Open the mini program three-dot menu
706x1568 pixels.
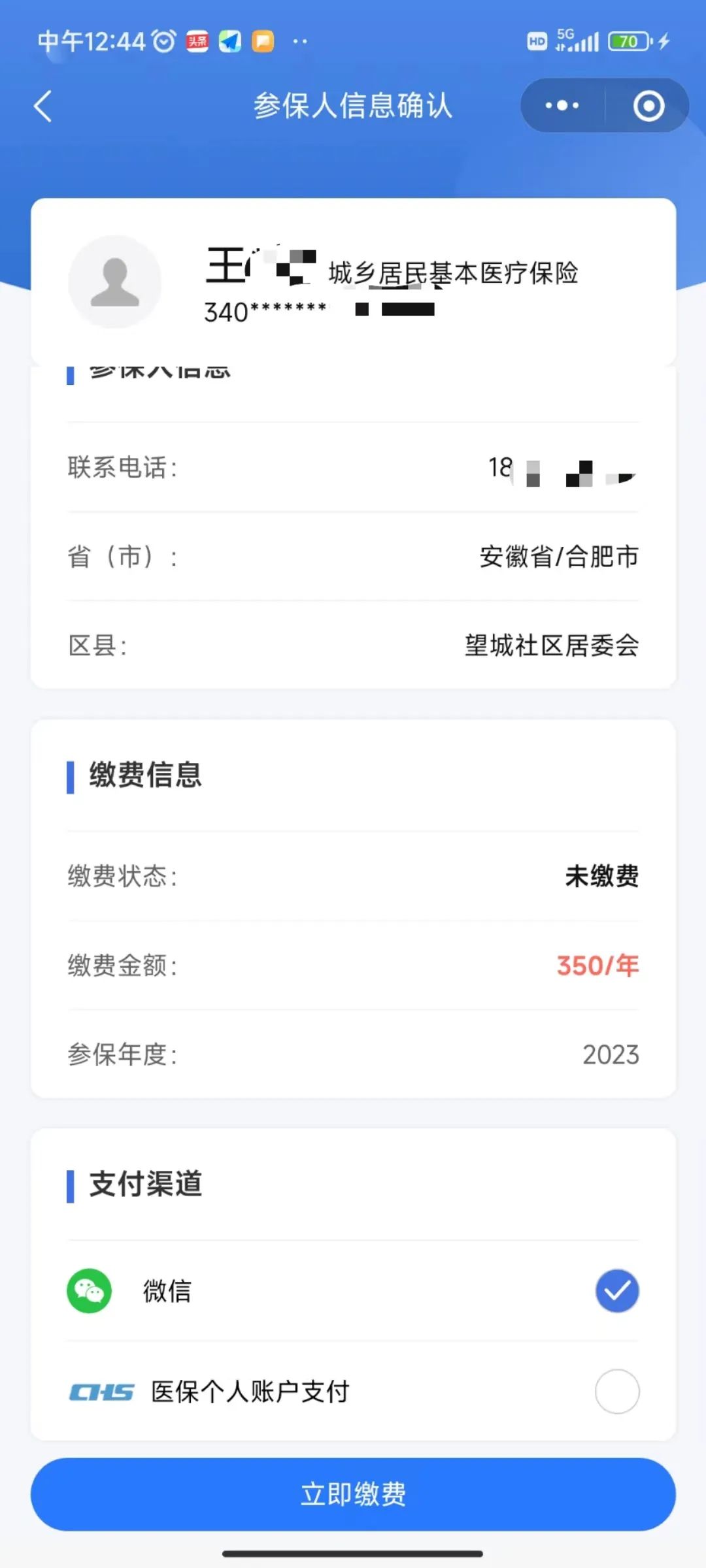[562, 106]
